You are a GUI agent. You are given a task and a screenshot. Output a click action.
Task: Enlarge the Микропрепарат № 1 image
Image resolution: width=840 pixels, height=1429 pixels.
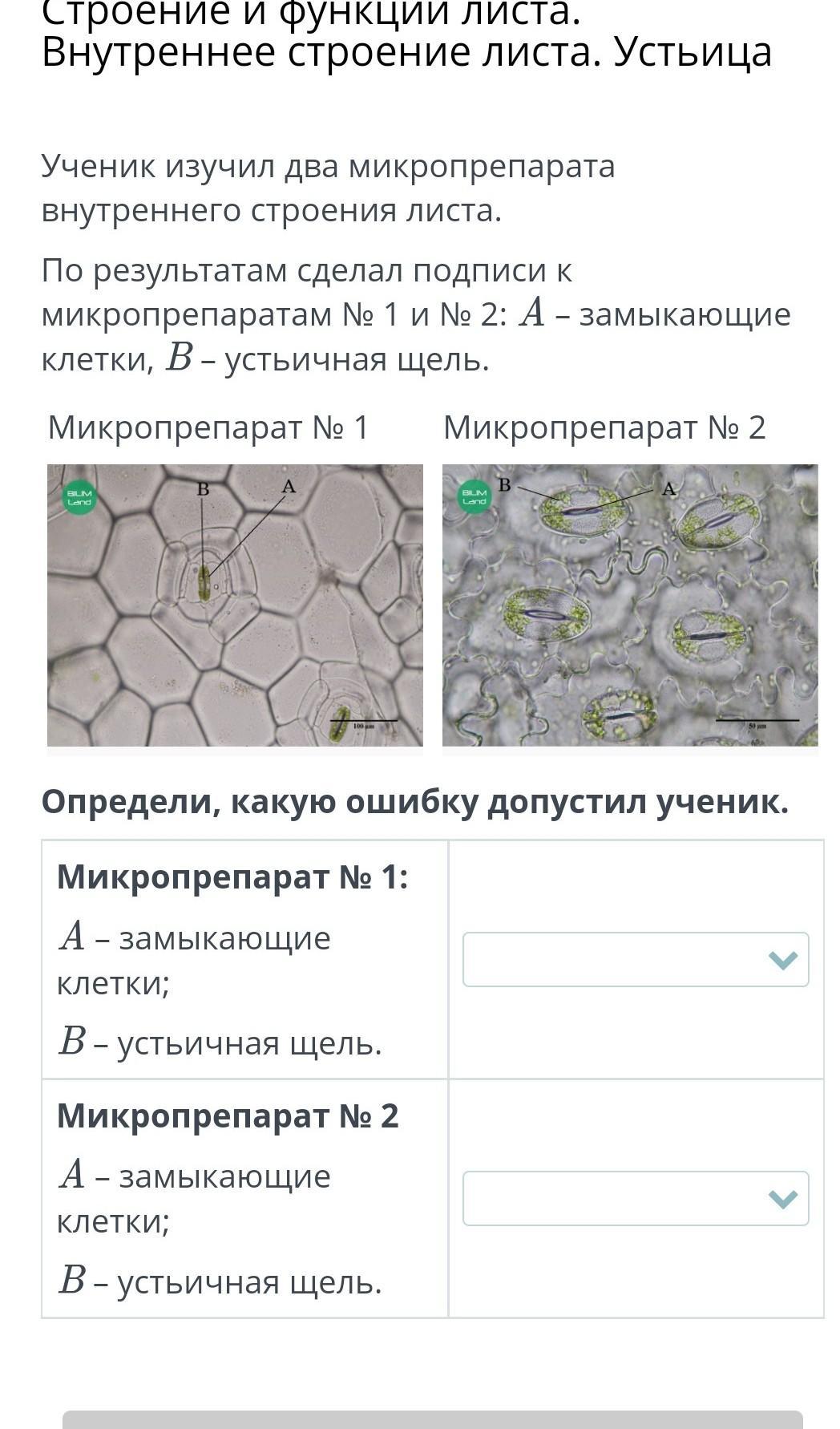(235, 605)
